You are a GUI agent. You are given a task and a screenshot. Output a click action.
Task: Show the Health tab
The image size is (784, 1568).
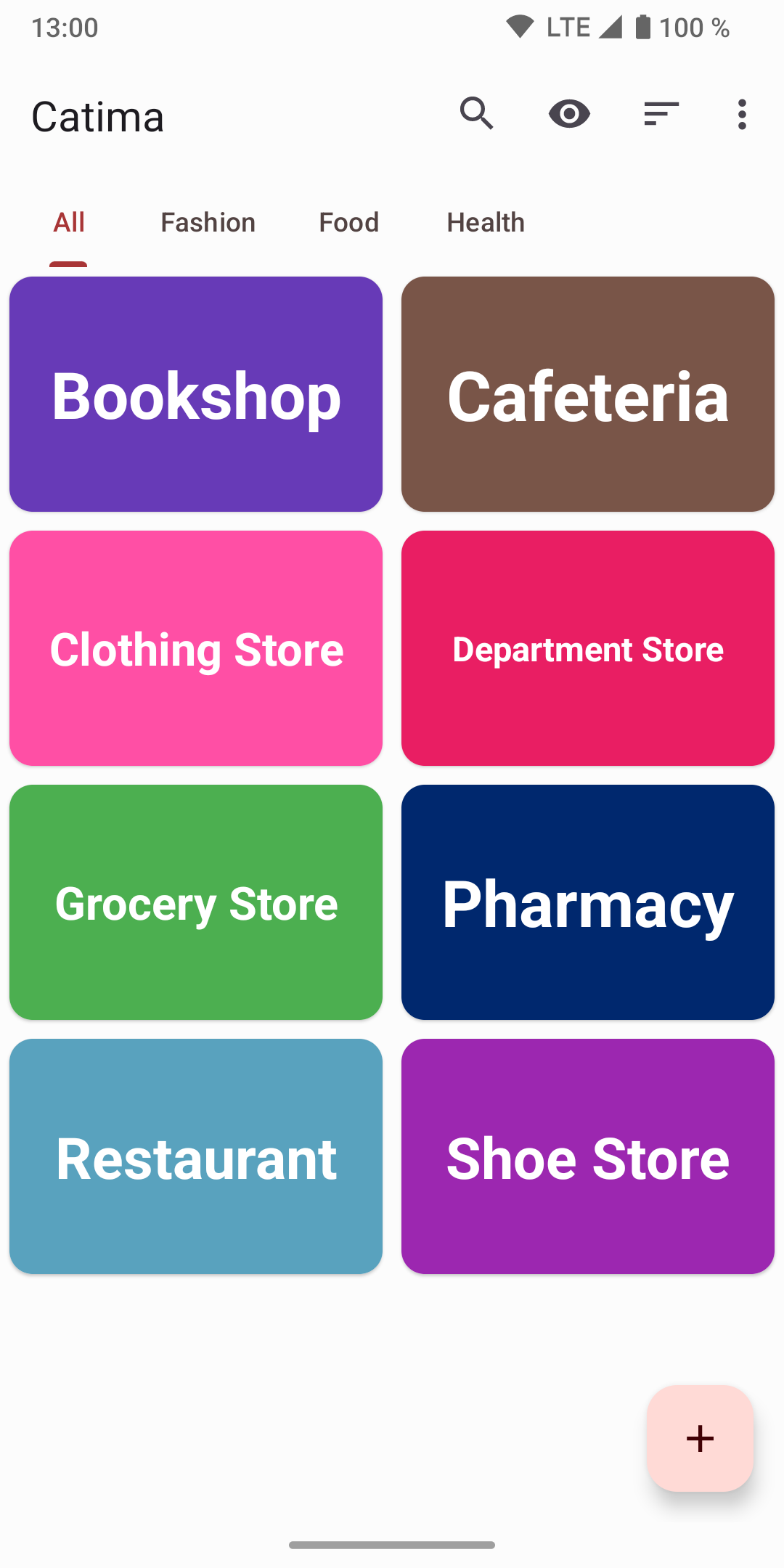pos(486,222)
